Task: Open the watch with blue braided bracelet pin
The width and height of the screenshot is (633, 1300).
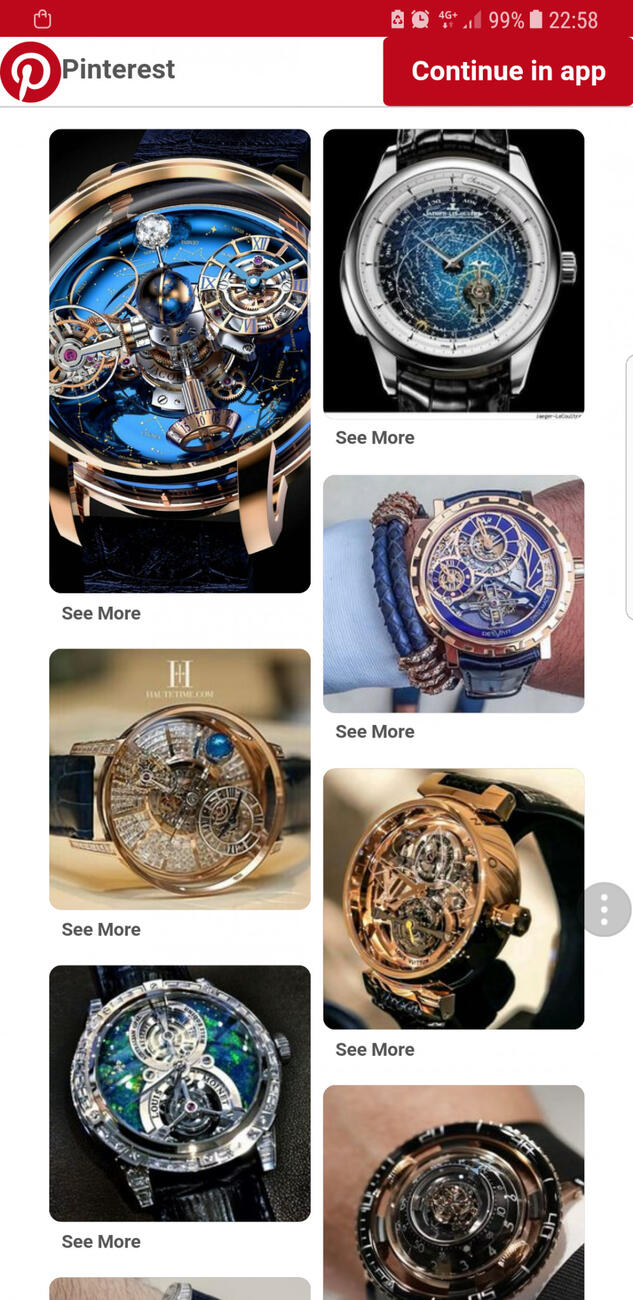Action: 453,593
